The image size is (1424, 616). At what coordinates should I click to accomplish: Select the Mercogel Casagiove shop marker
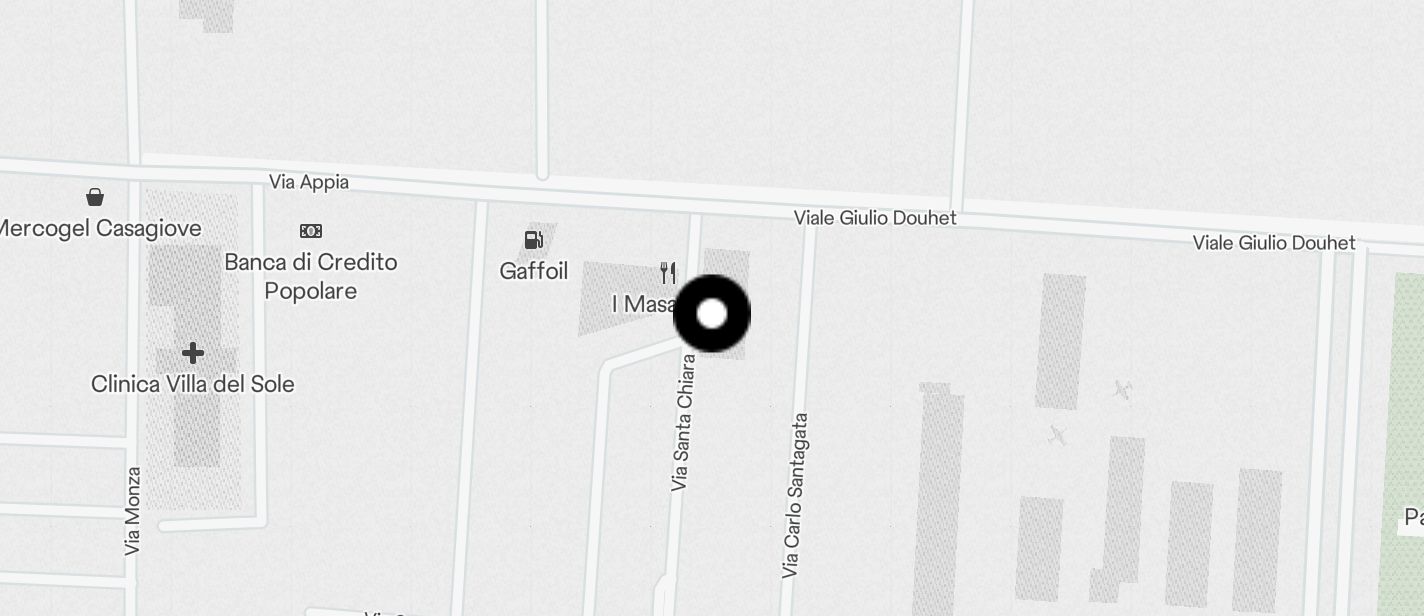pyautogui.click(x=95, y=197)
